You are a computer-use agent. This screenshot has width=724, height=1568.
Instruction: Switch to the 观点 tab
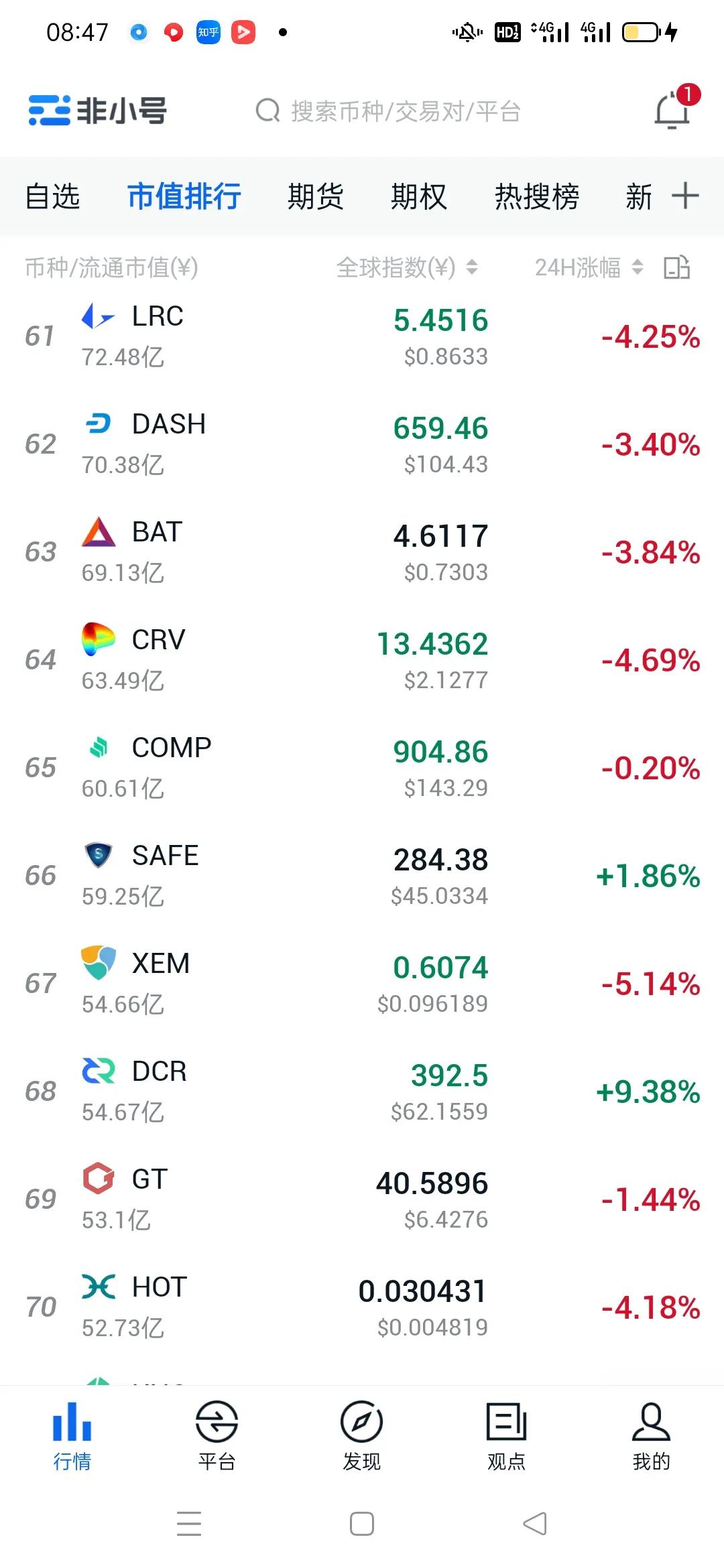[x=506, y=1435]
